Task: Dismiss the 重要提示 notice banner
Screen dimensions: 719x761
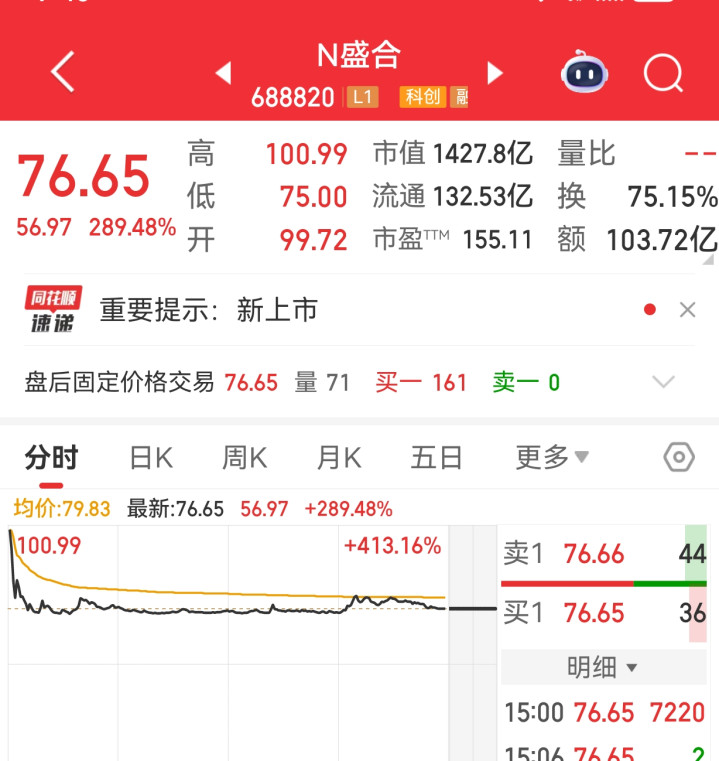Action: click(x=687, y=310)
